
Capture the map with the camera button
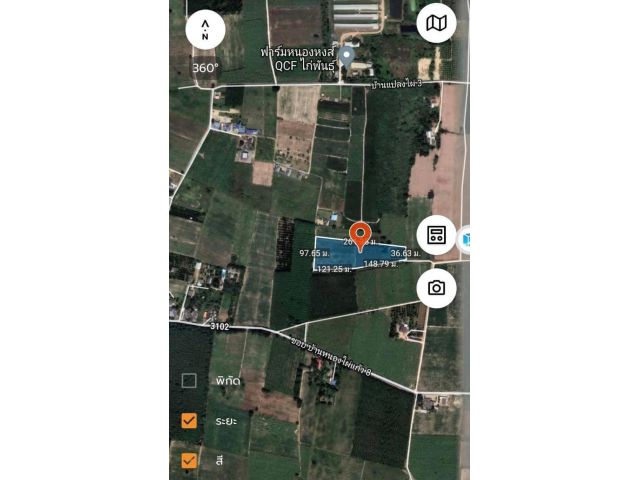click(436, 288)
